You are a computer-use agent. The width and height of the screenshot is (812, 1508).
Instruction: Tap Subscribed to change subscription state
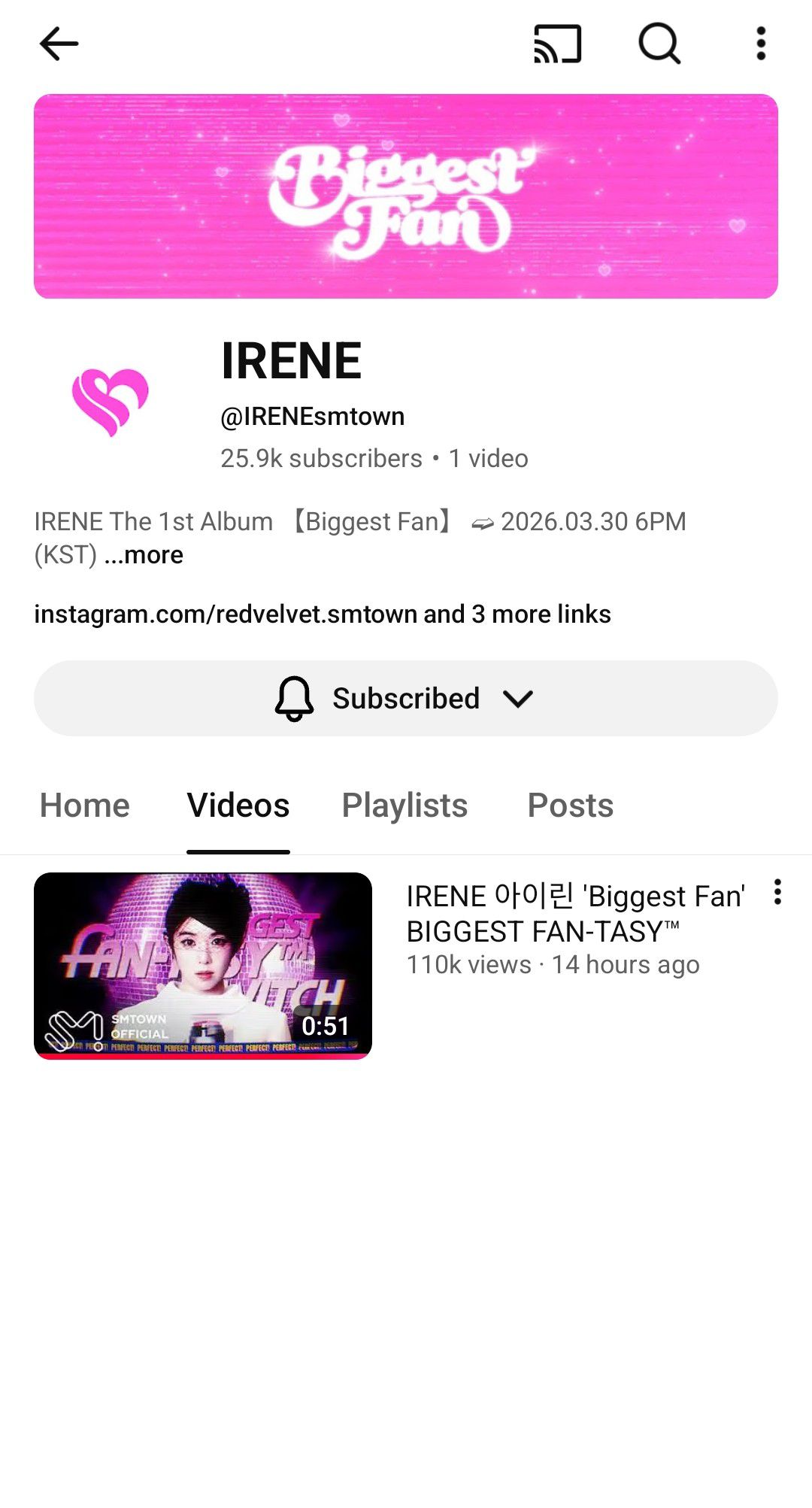click(x=406, y=698)
